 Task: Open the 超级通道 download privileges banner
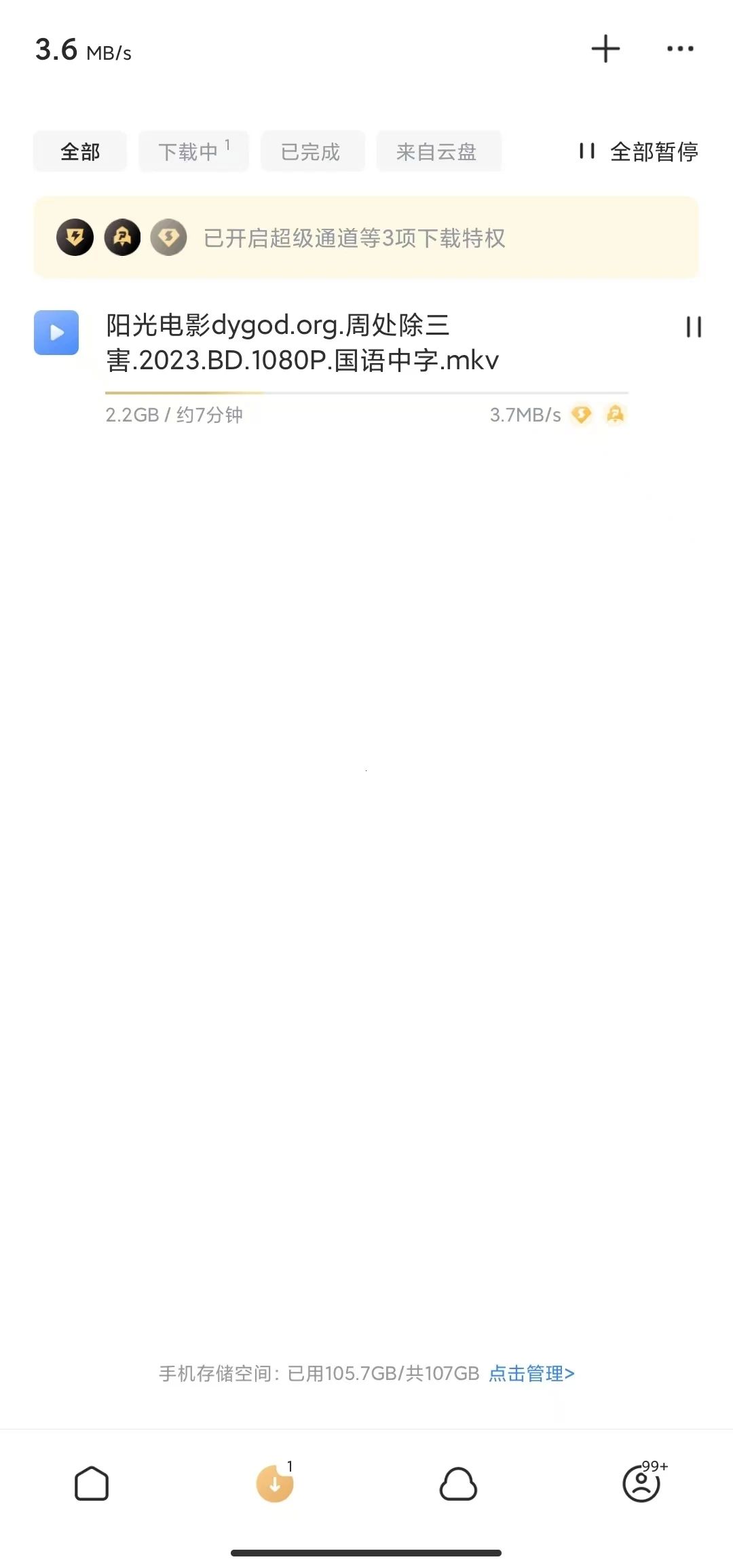(366, 238)
